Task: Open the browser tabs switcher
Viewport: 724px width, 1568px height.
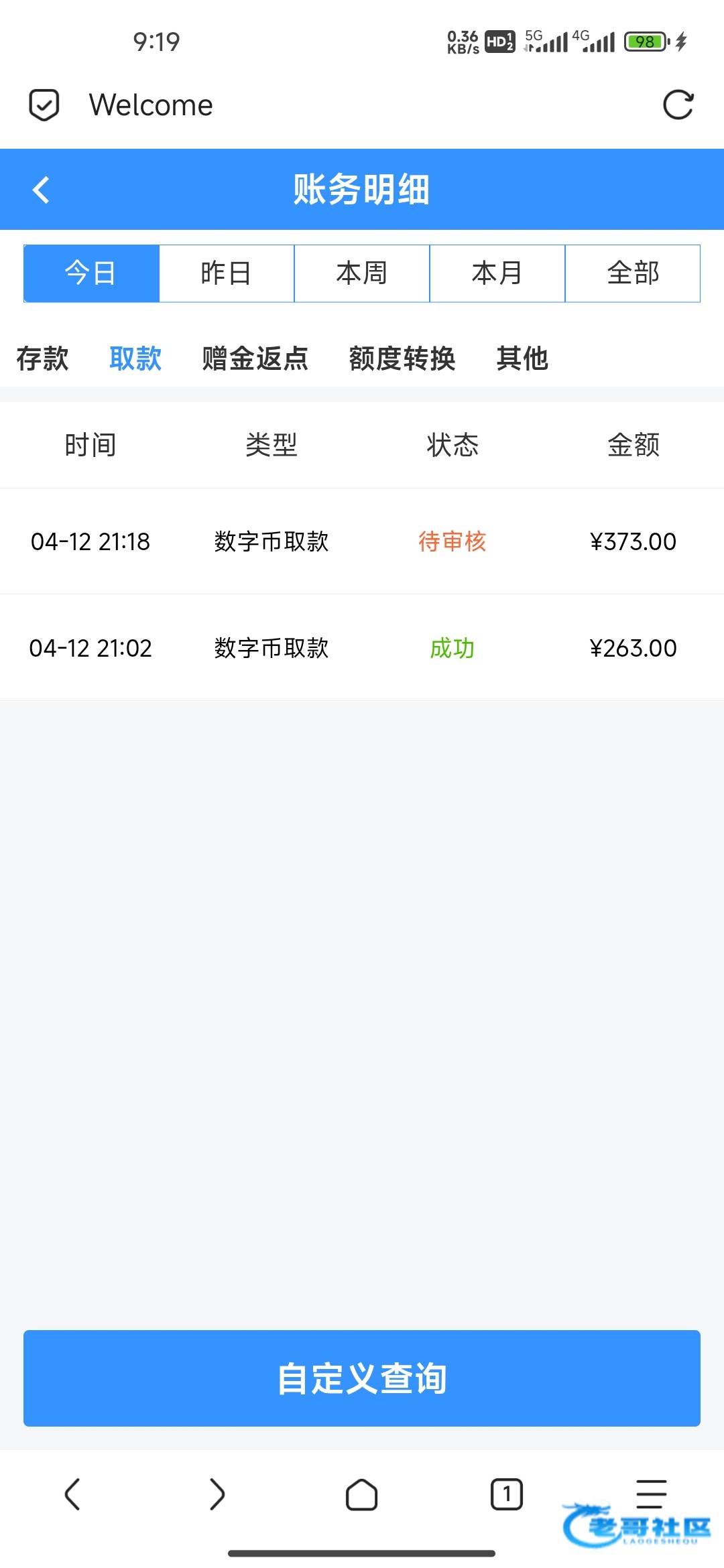Action: point(507,1494)
